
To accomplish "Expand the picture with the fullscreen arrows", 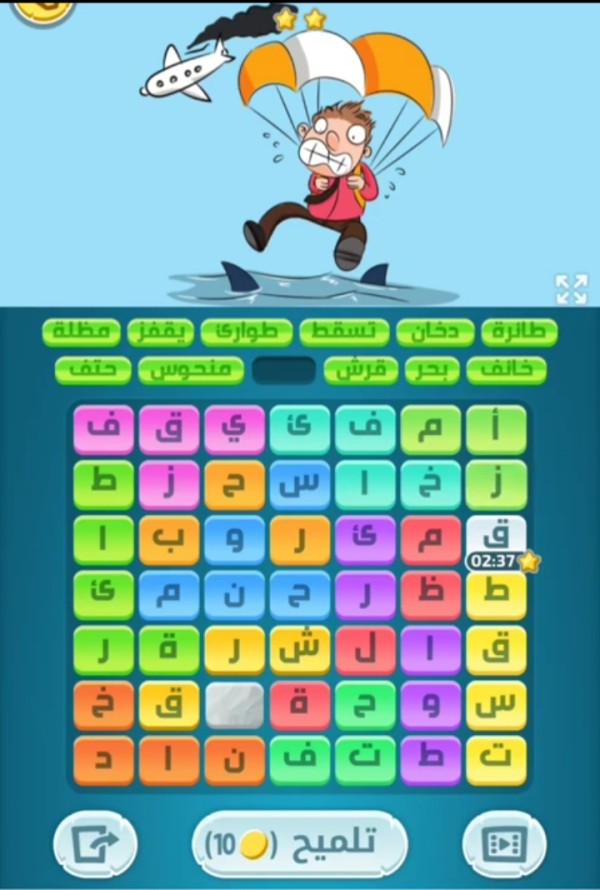I will (571, 289).
